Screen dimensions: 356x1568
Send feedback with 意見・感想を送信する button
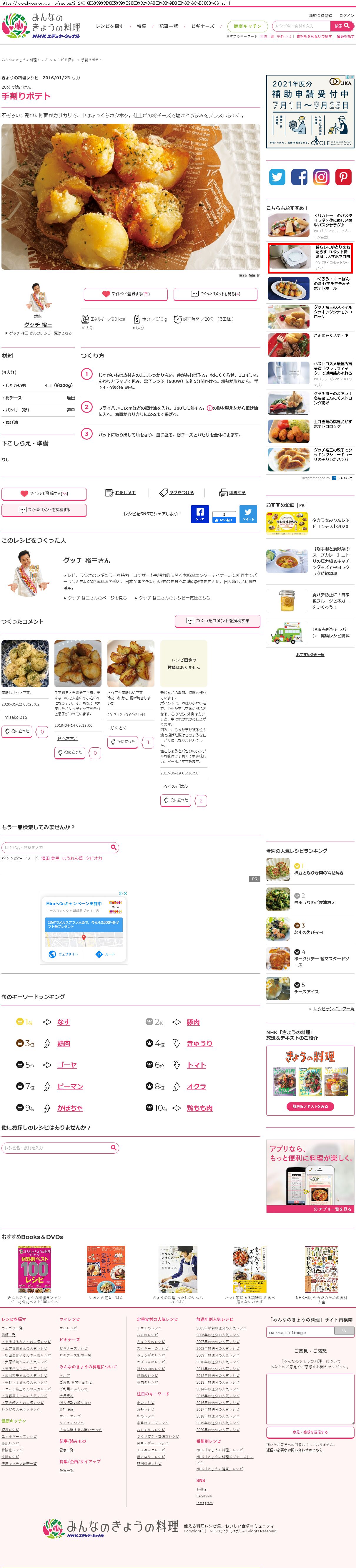[310, 1432]
